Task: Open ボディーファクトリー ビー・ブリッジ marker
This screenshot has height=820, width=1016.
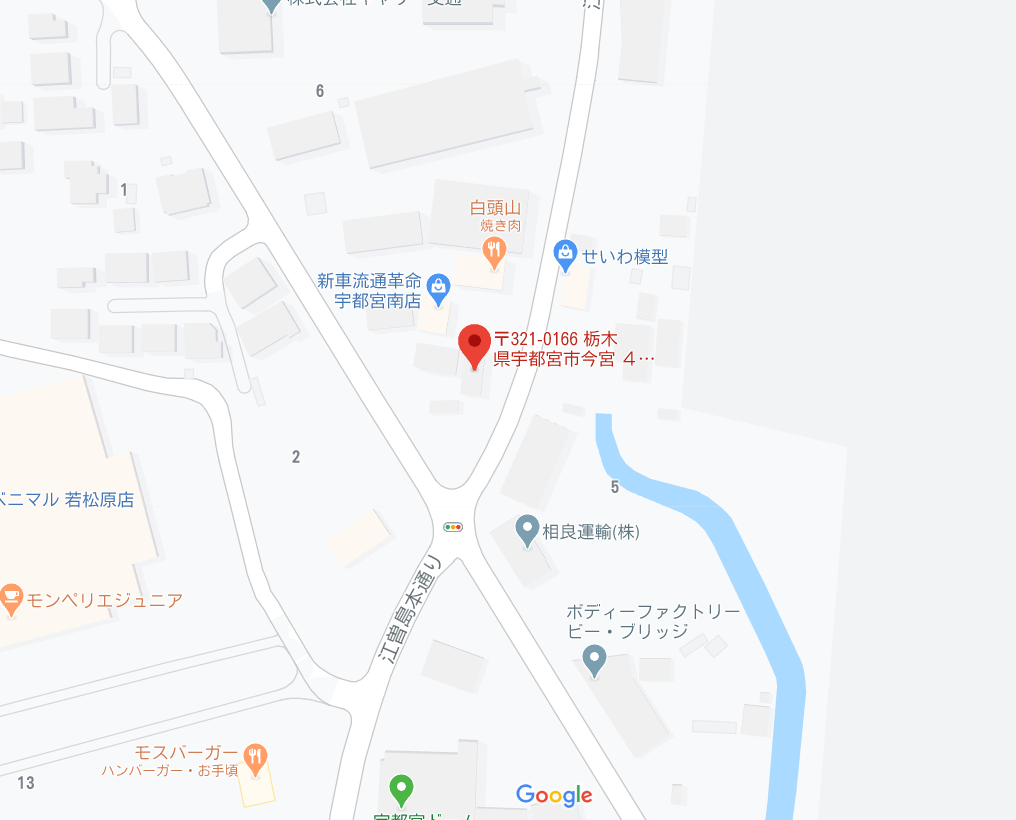Action: 595,659
